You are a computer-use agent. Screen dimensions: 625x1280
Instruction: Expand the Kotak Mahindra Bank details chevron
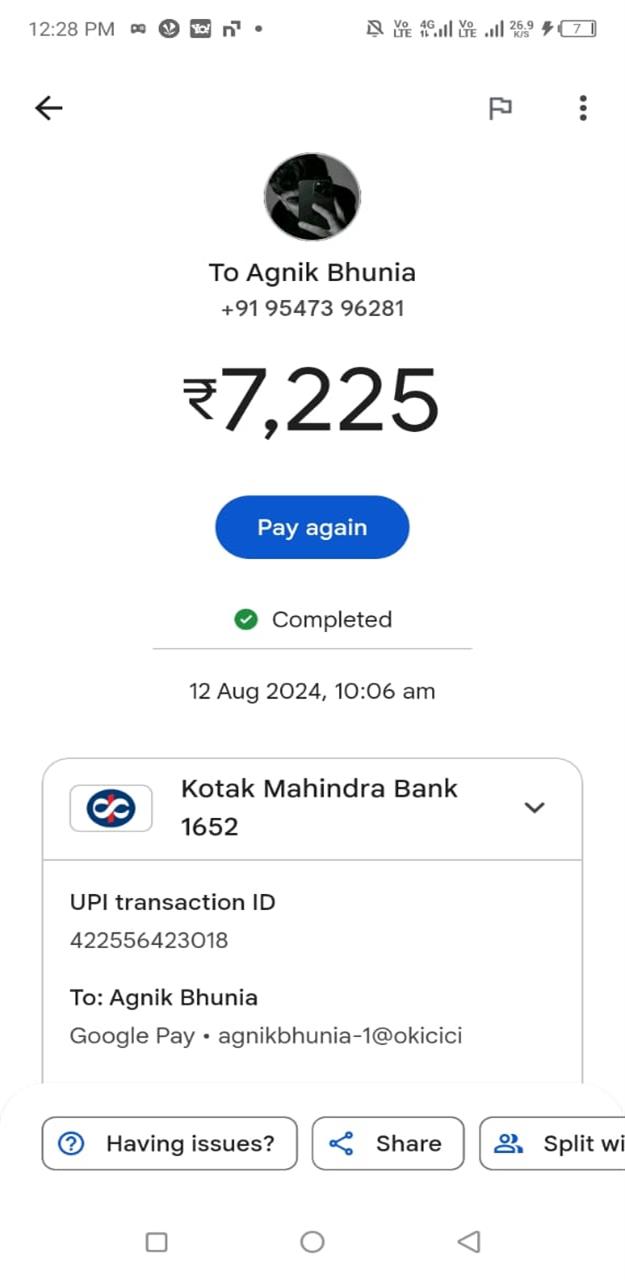535,808
